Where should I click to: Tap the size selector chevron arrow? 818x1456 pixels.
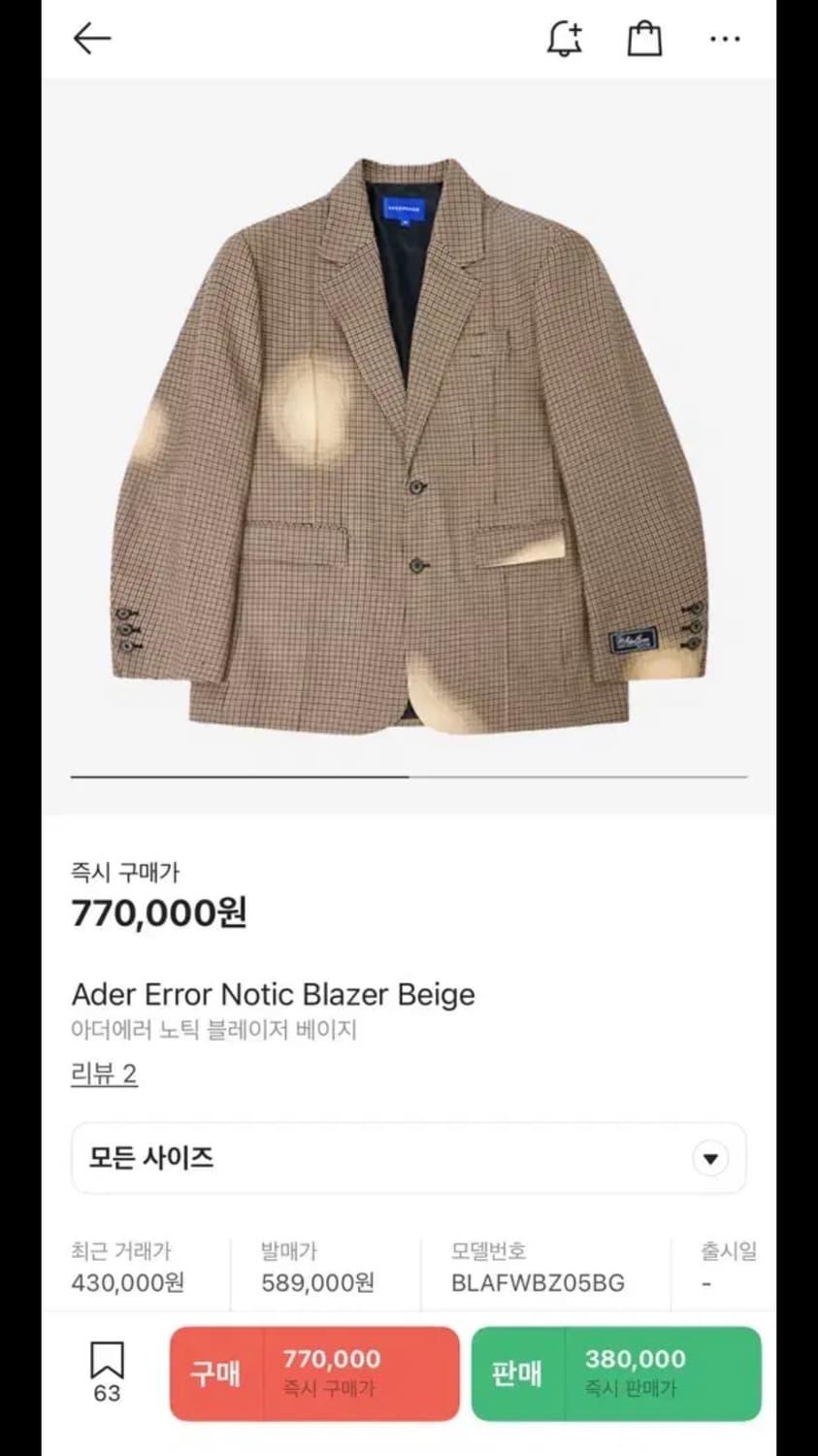(x=710, y=1157)
